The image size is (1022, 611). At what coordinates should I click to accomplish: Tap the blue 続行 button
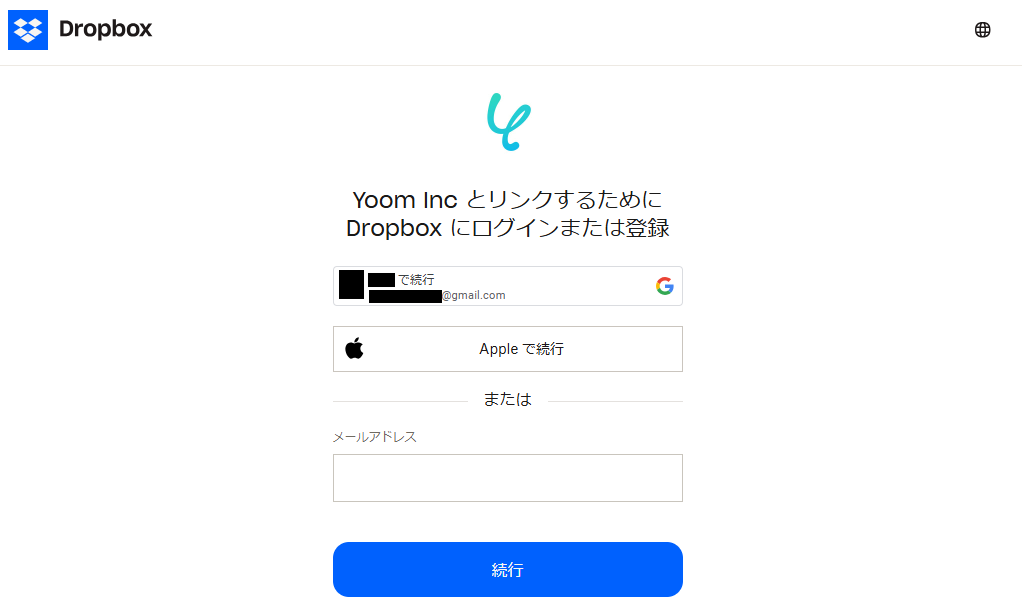point(507,570)
